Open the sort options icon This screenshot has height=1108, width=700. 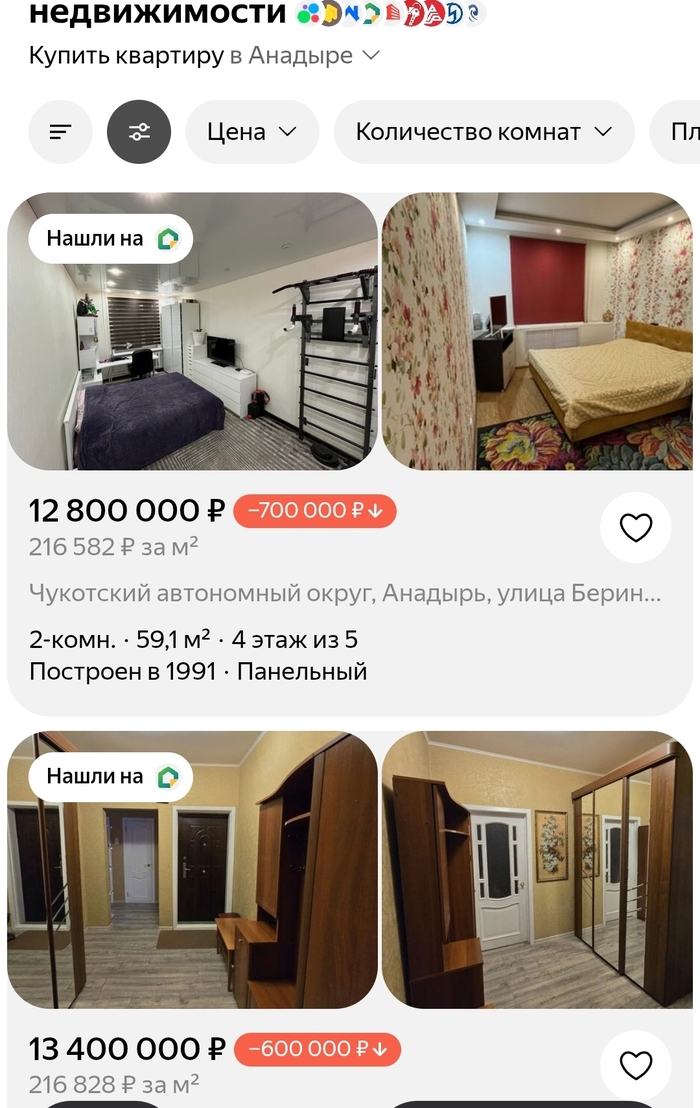click(x=60, y=132)
